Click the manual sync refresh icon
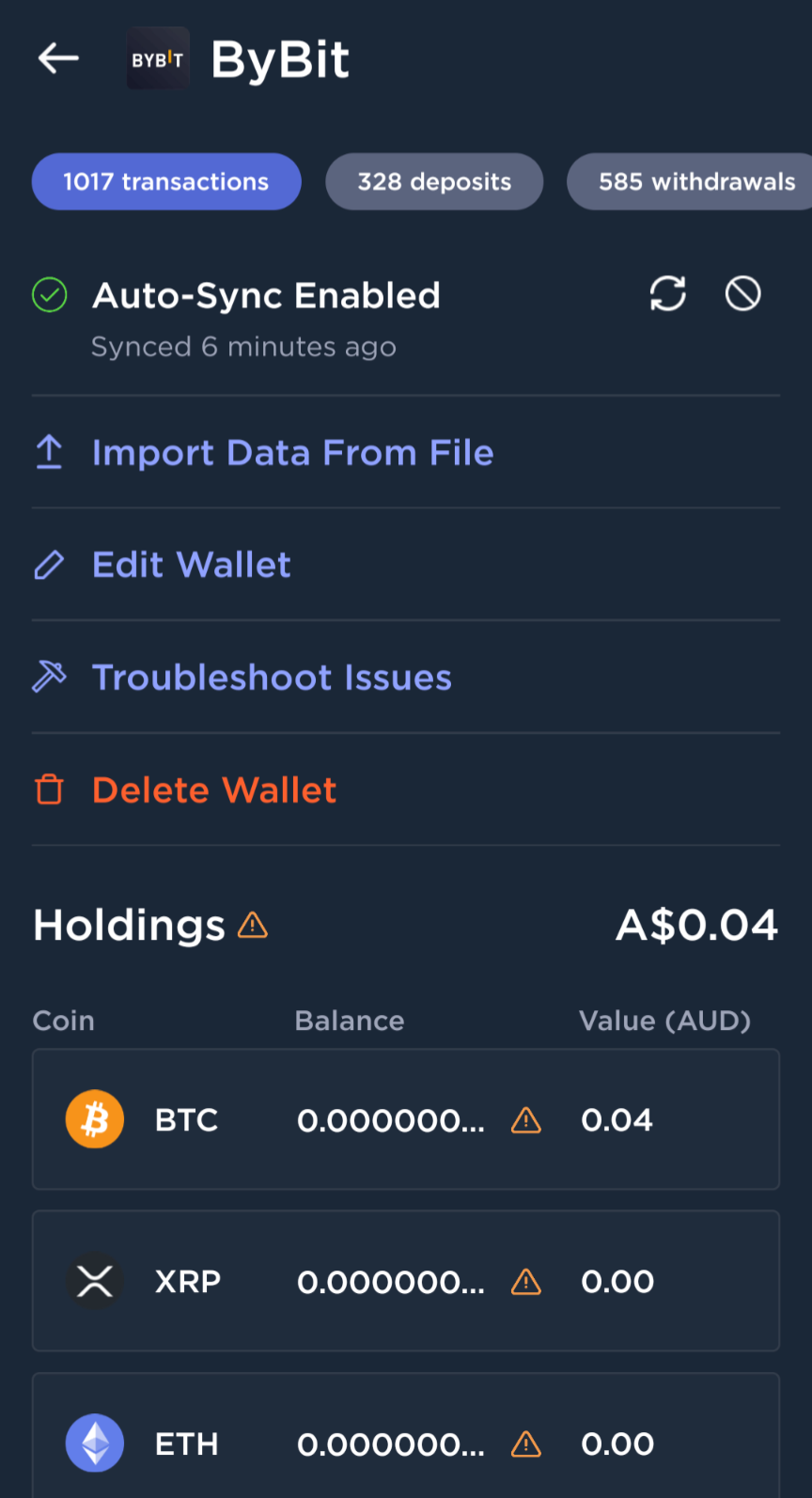Viewport: 812px width, 1498px height. pos(667,293)
